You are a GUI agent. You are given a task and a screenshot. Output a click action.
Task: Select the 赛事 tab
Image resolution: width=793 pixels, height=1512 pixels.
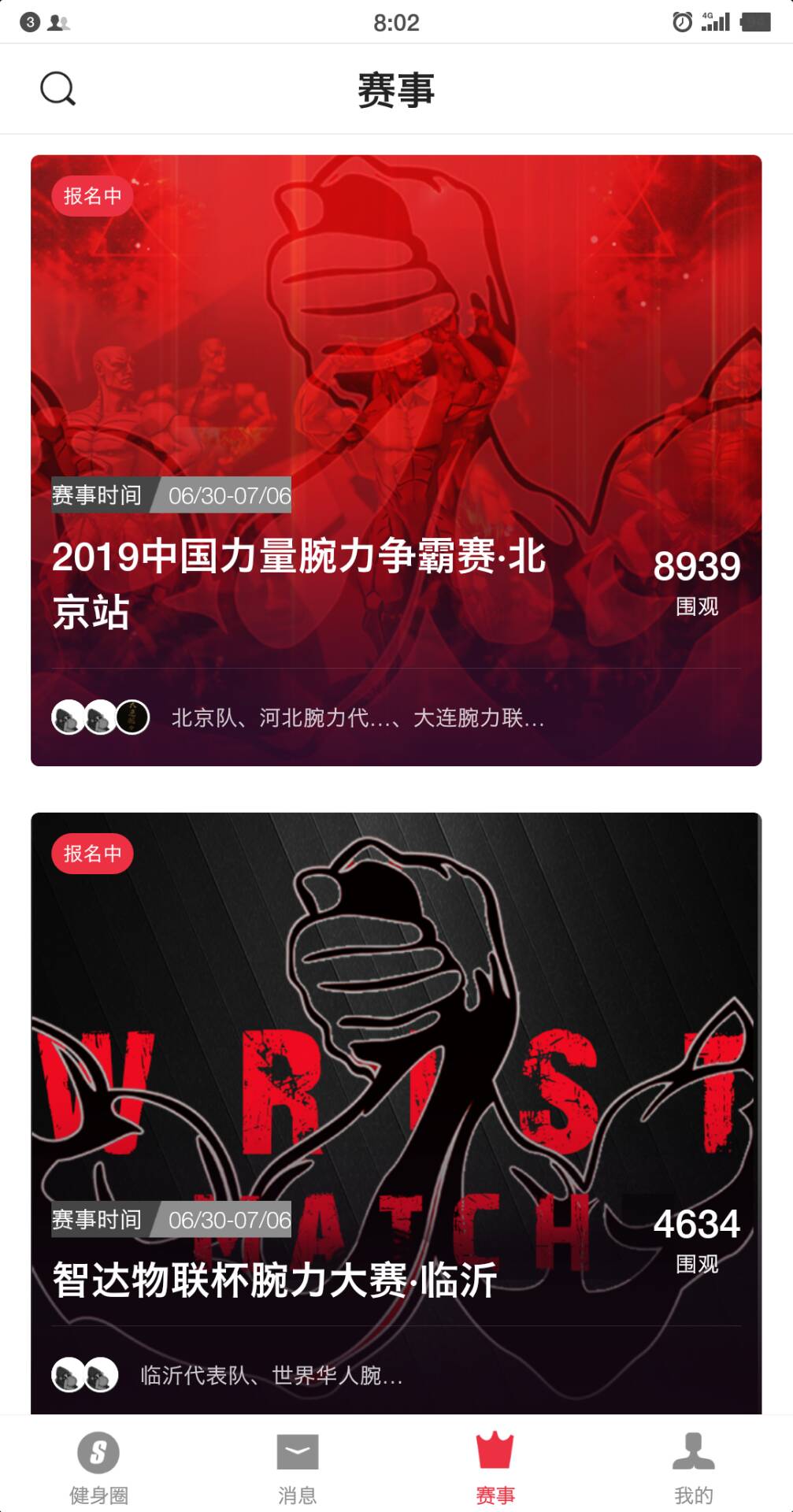pos(495,1466)
